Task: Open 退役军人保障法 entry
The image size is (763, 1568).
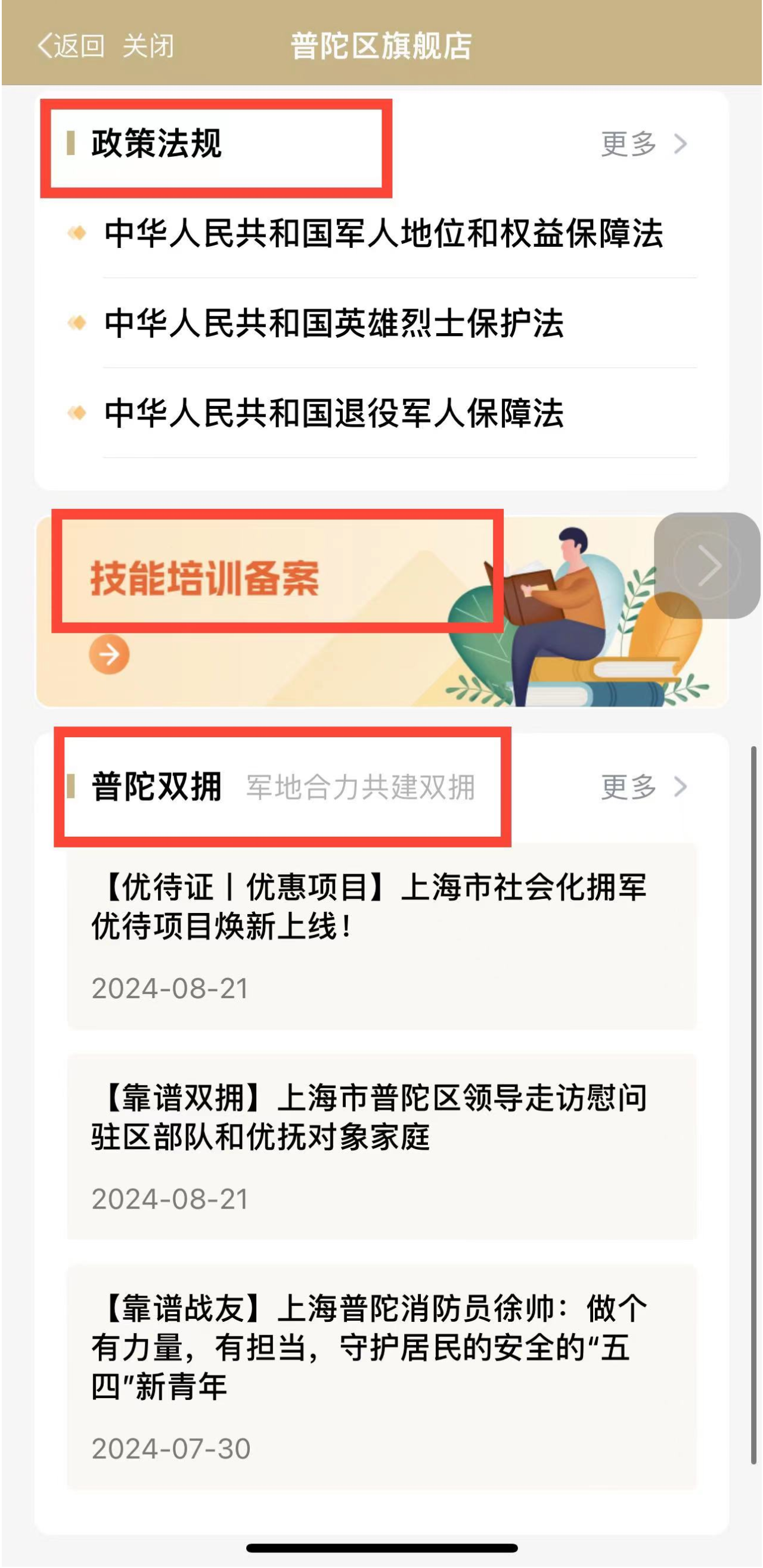Action: (x=334, y=413)
